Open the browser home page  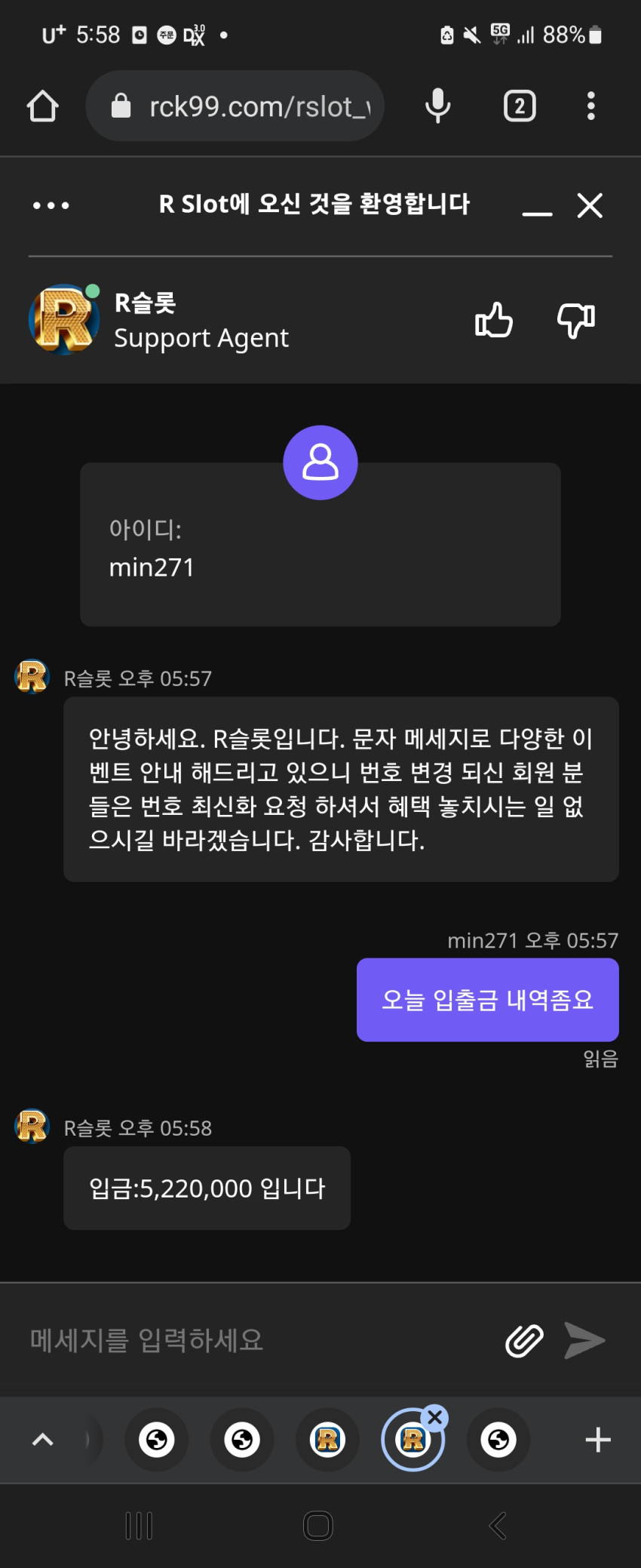click(x=43, y=106)
